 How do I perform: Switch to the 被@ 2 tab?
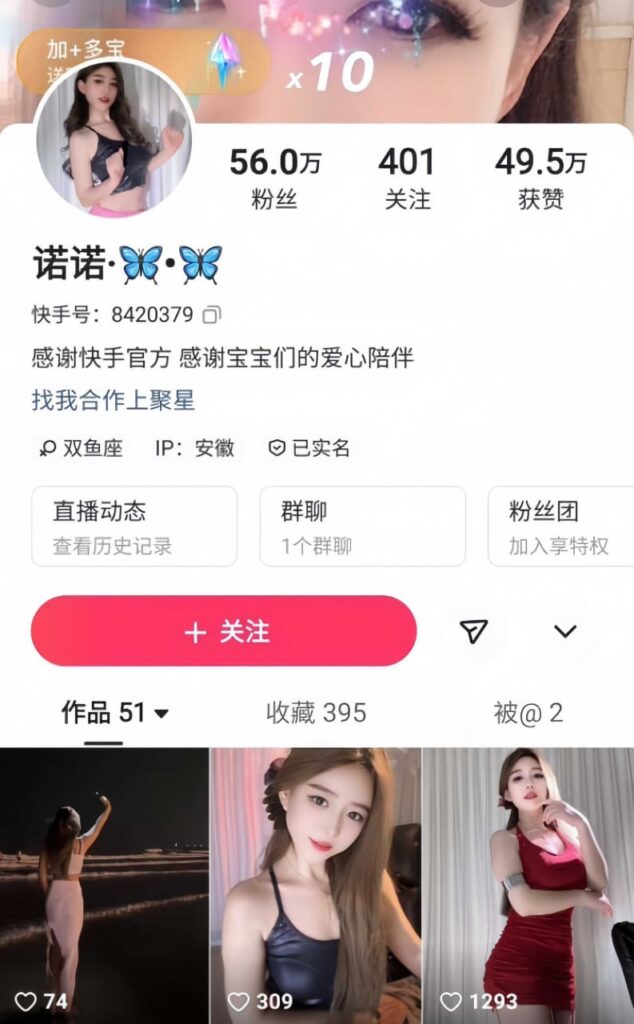[x=528, y=713]
